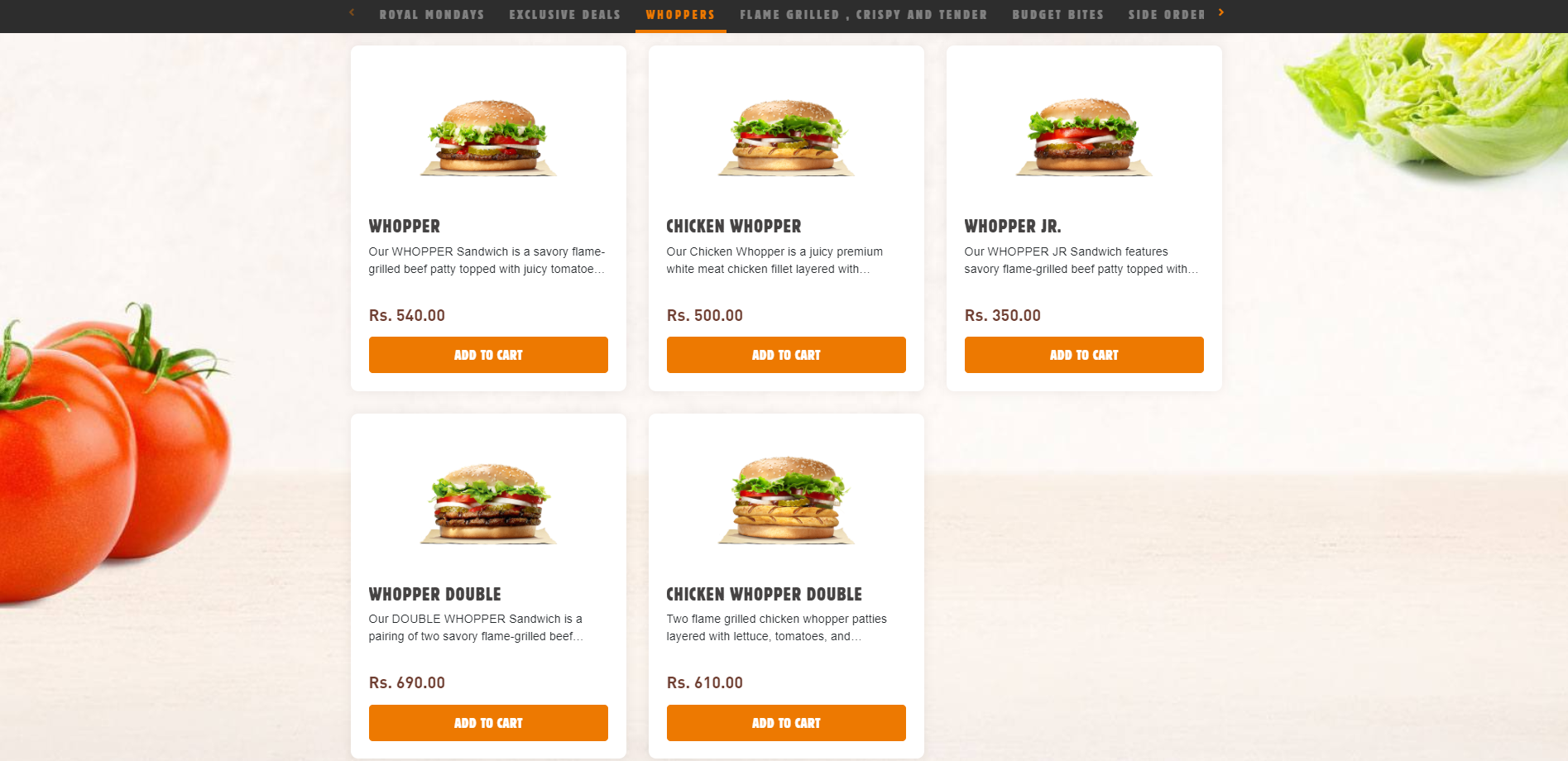
Task: Open the Exclusive Deals tab
Action: [564, 15]
